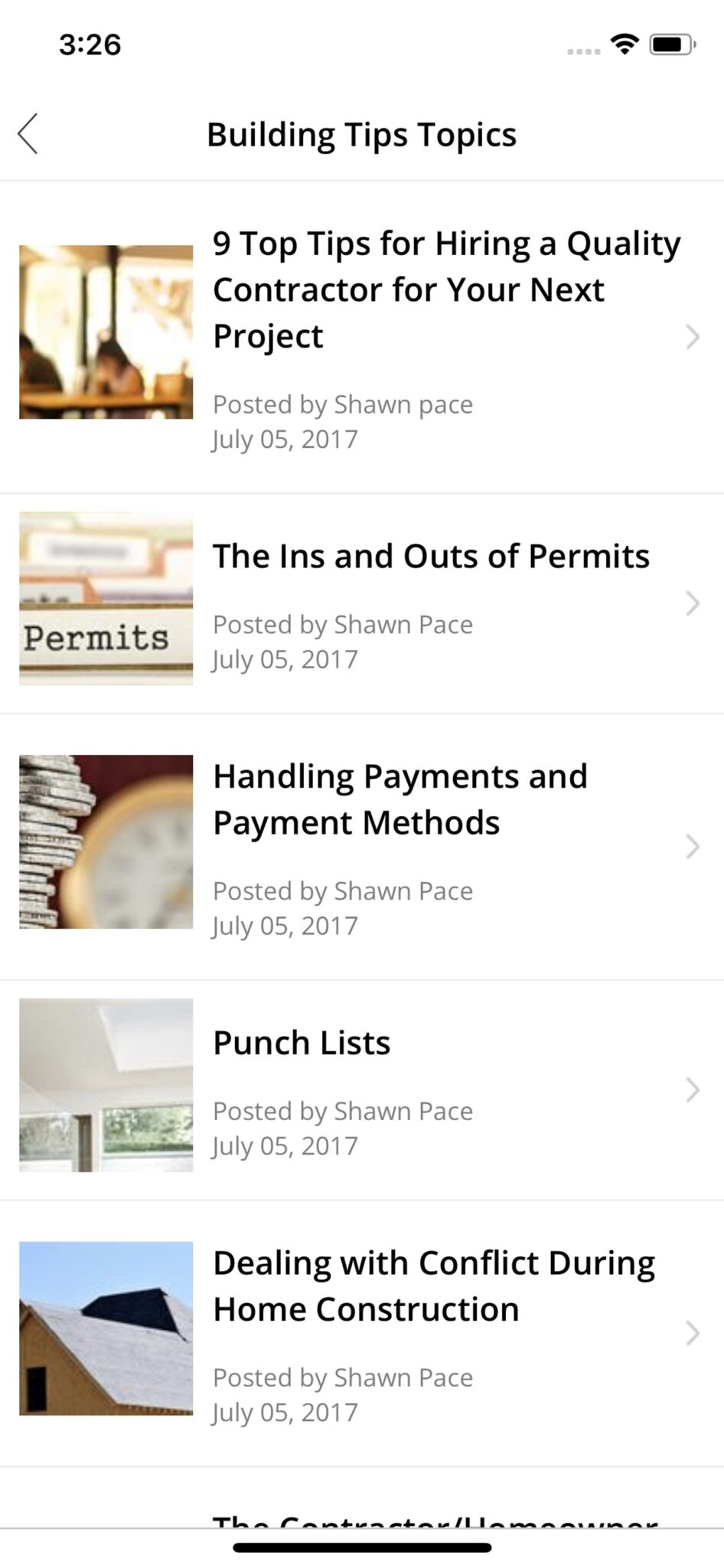
Task: Tap the Building Tips Topics title
Action: [362, 134]
